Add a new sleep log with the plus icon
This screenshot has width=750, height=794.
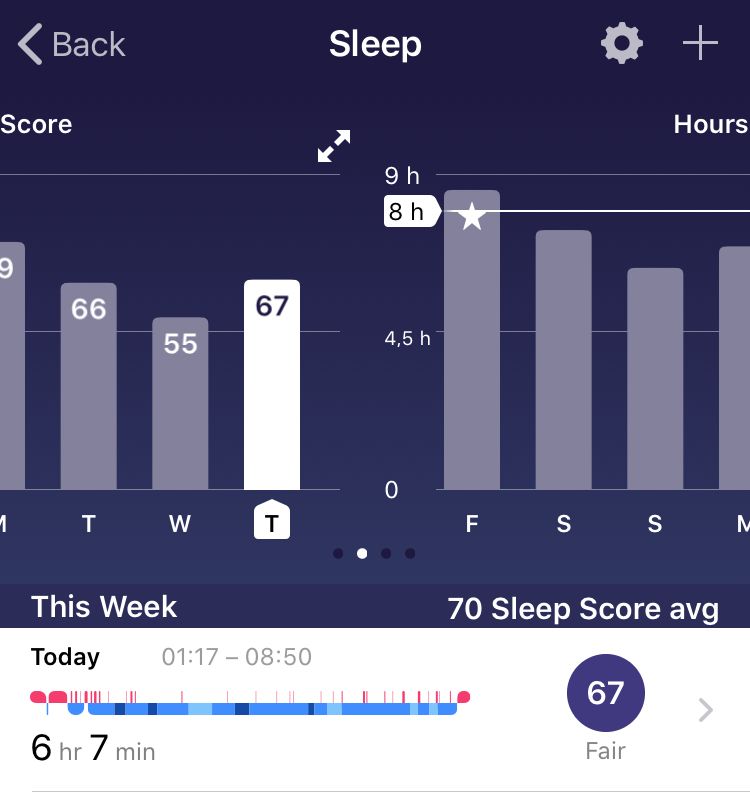[x=700, y=42]
